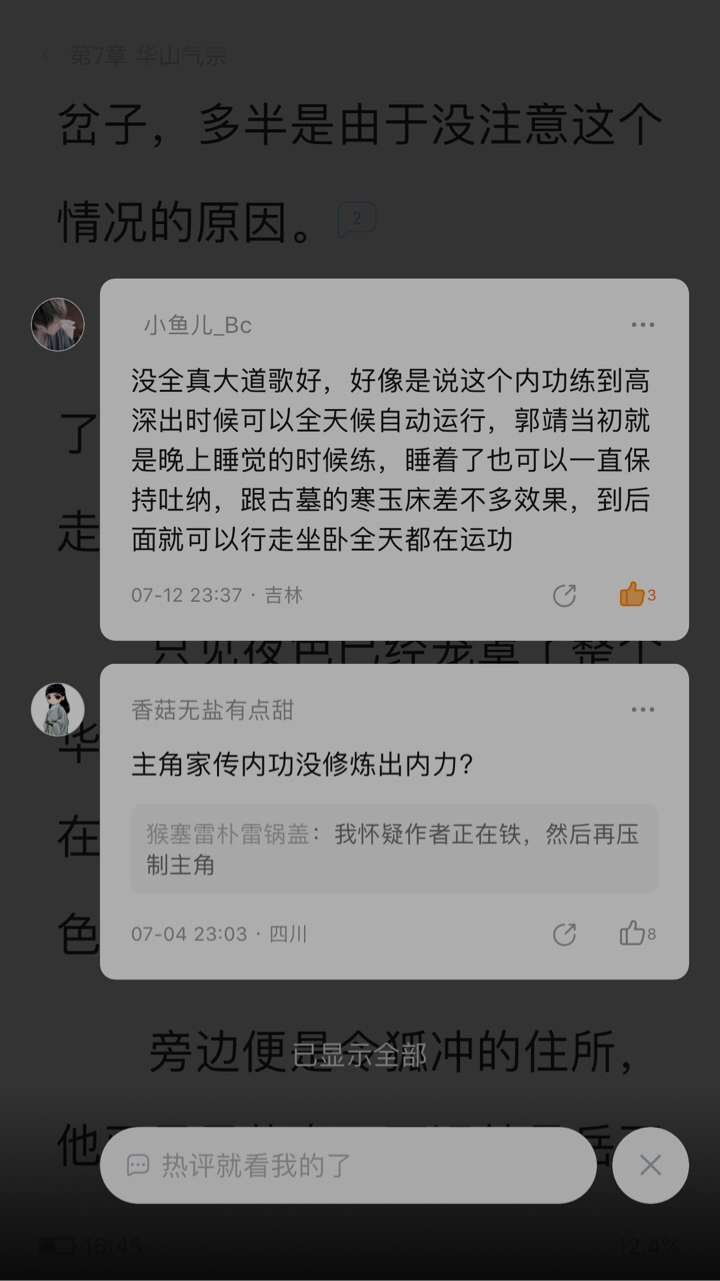
Task: Share 小鱼儿_Bc's comment
Action: tap(564, 596)
